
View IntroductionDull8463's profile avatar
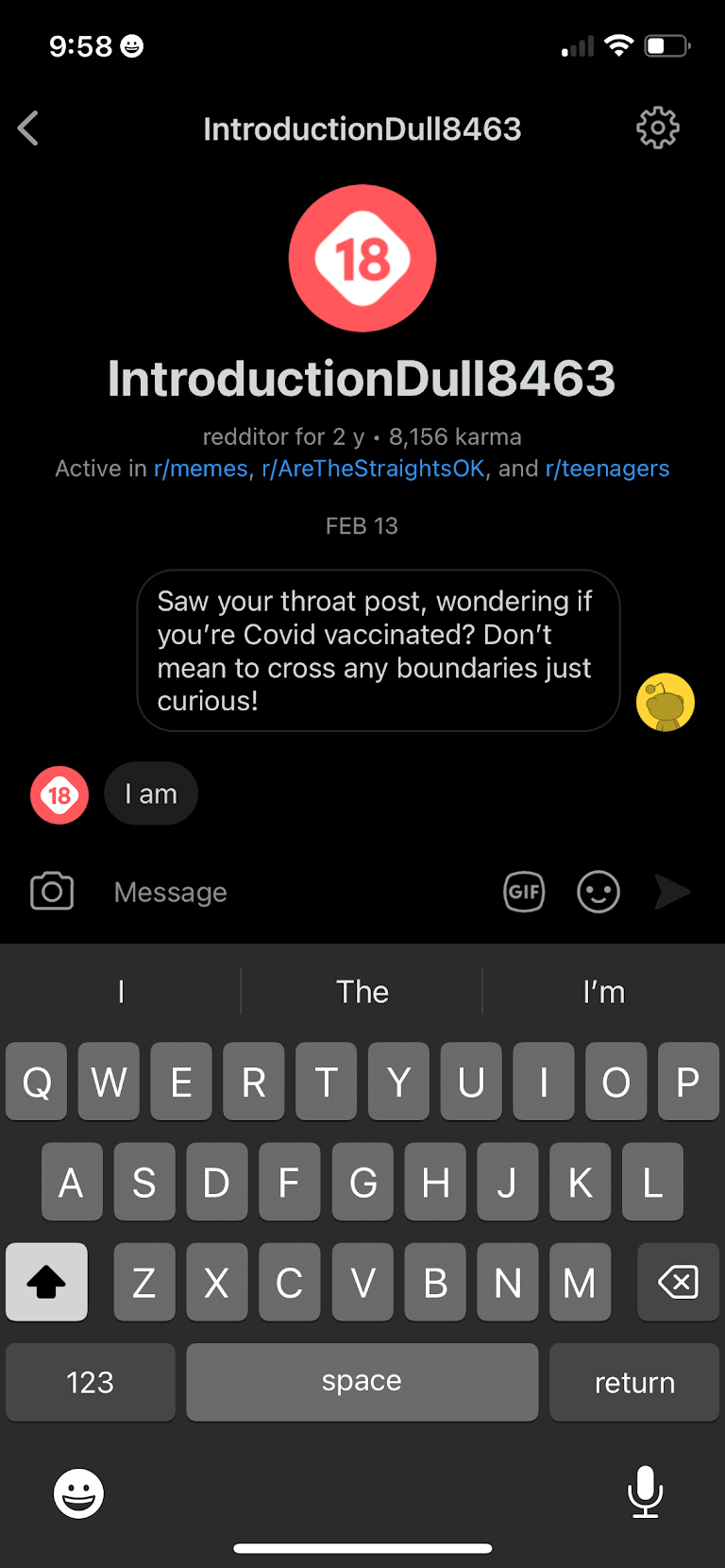coord(362,259)
